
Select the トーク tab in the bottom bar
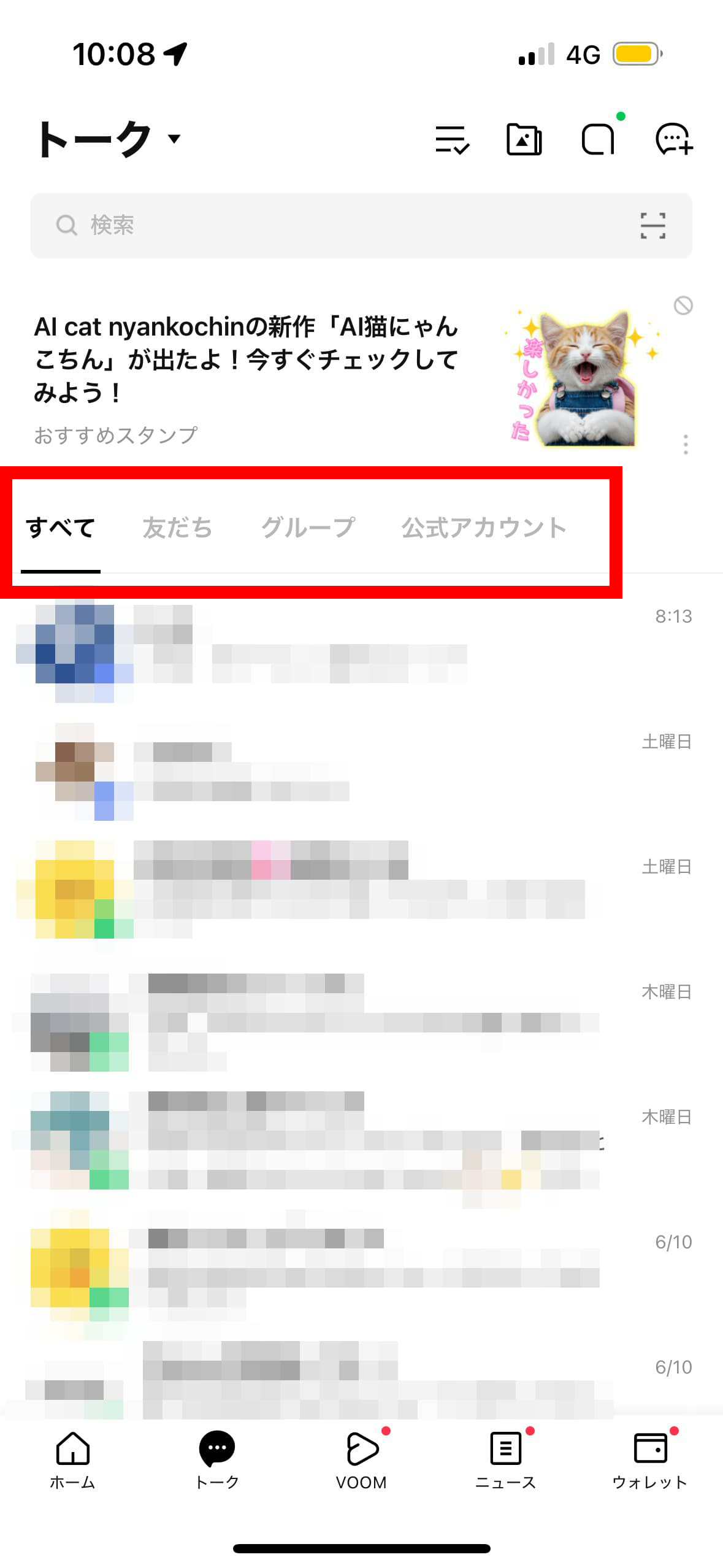pyautogui.click(x=216, y=1460)
